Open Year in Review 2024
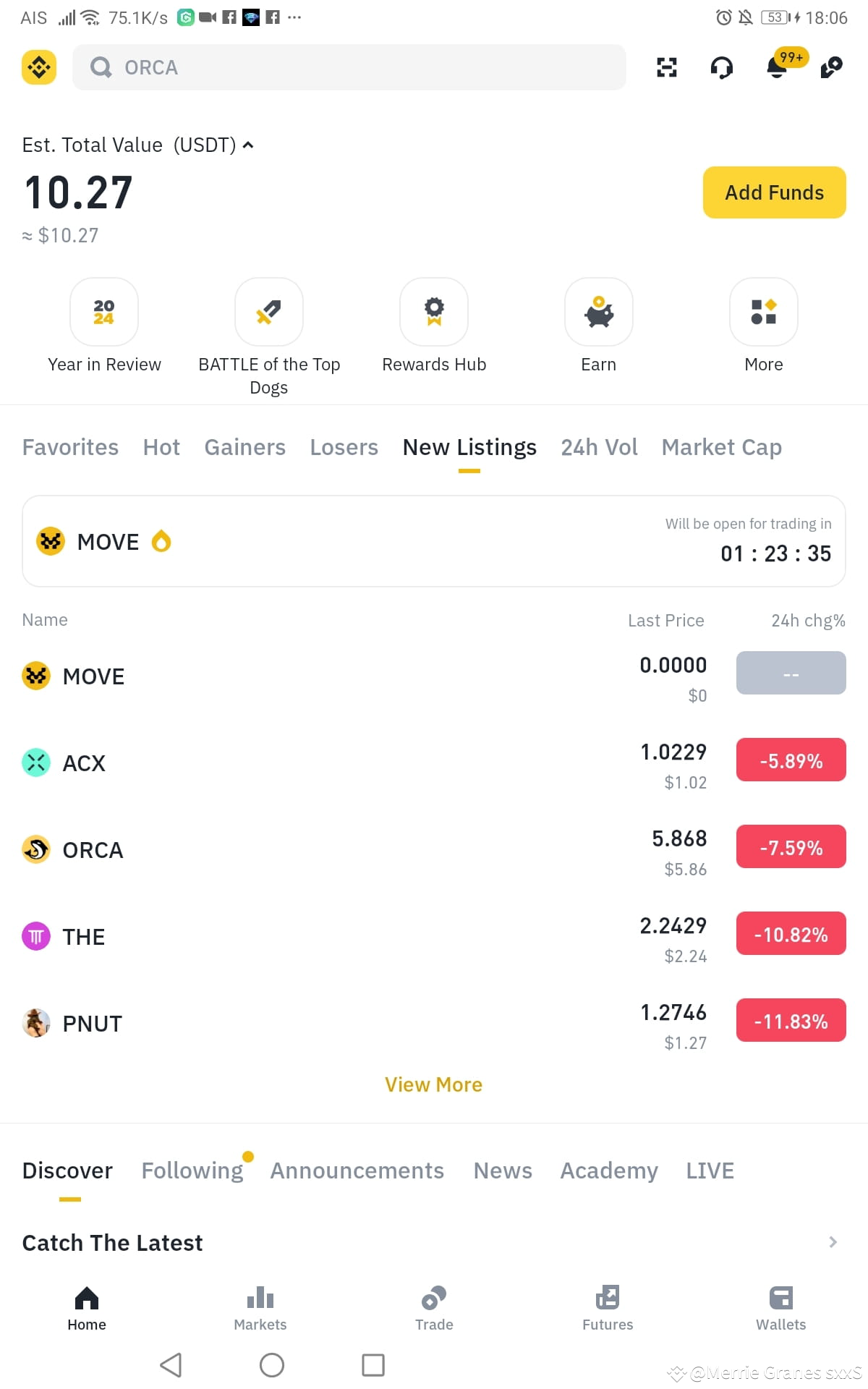The height and width of the screenshot is (1389, 868). click(104, 313)
